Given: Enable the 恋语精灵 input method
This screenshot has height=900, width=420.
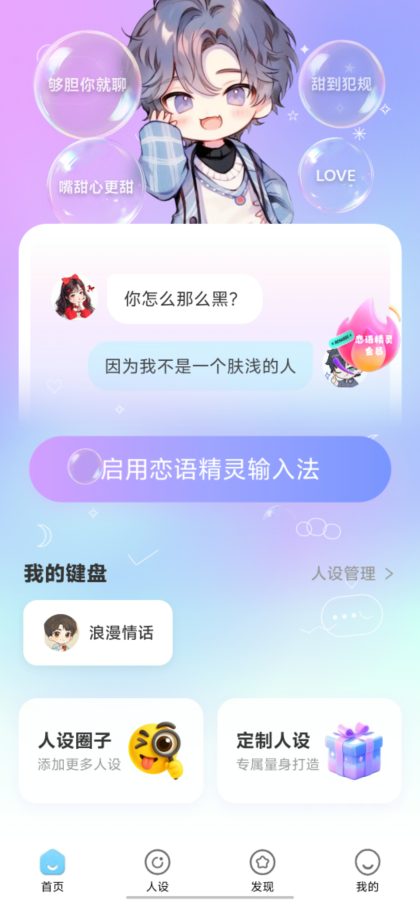Looking at the screenshot, I should [x=210, y=469].
